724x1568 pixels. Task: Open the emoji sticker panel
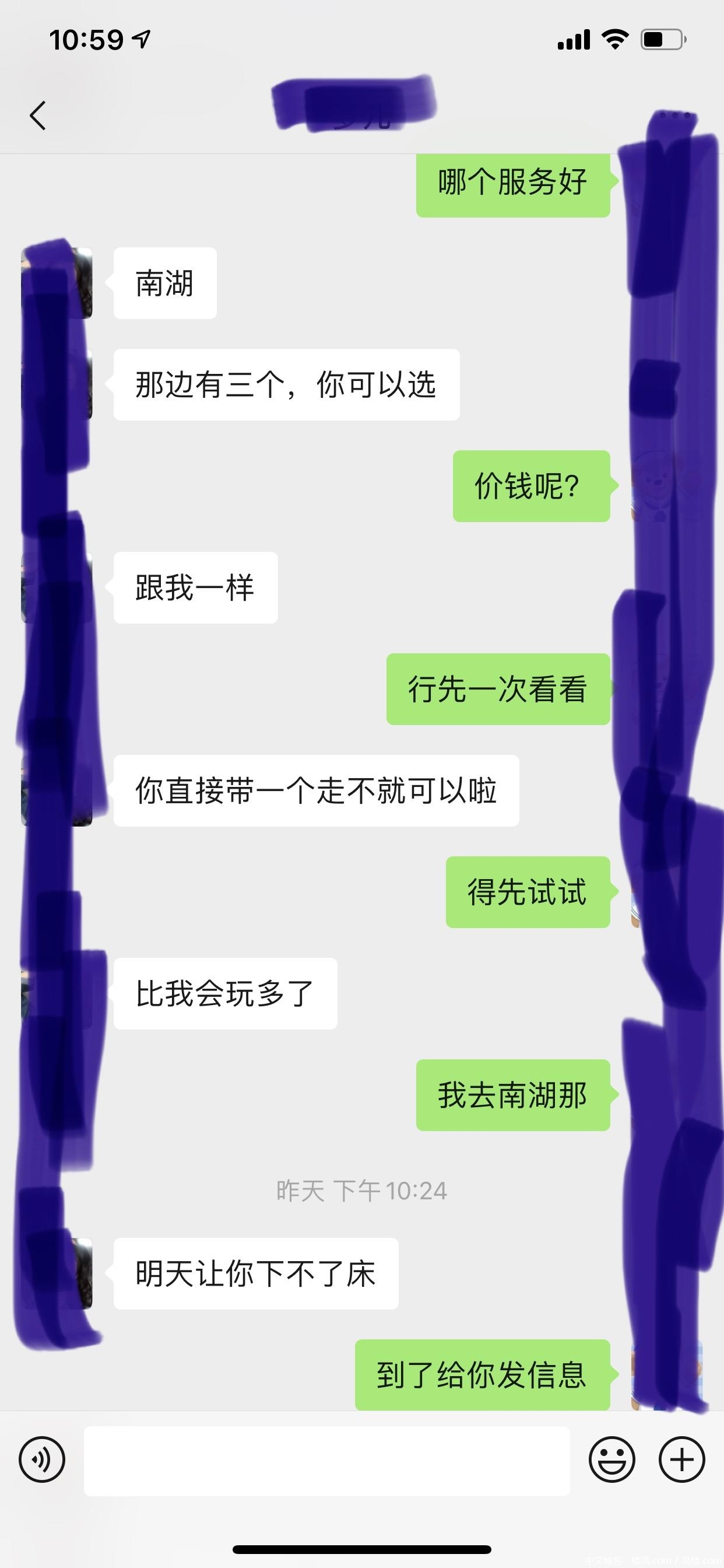[x=611, y=1459]
